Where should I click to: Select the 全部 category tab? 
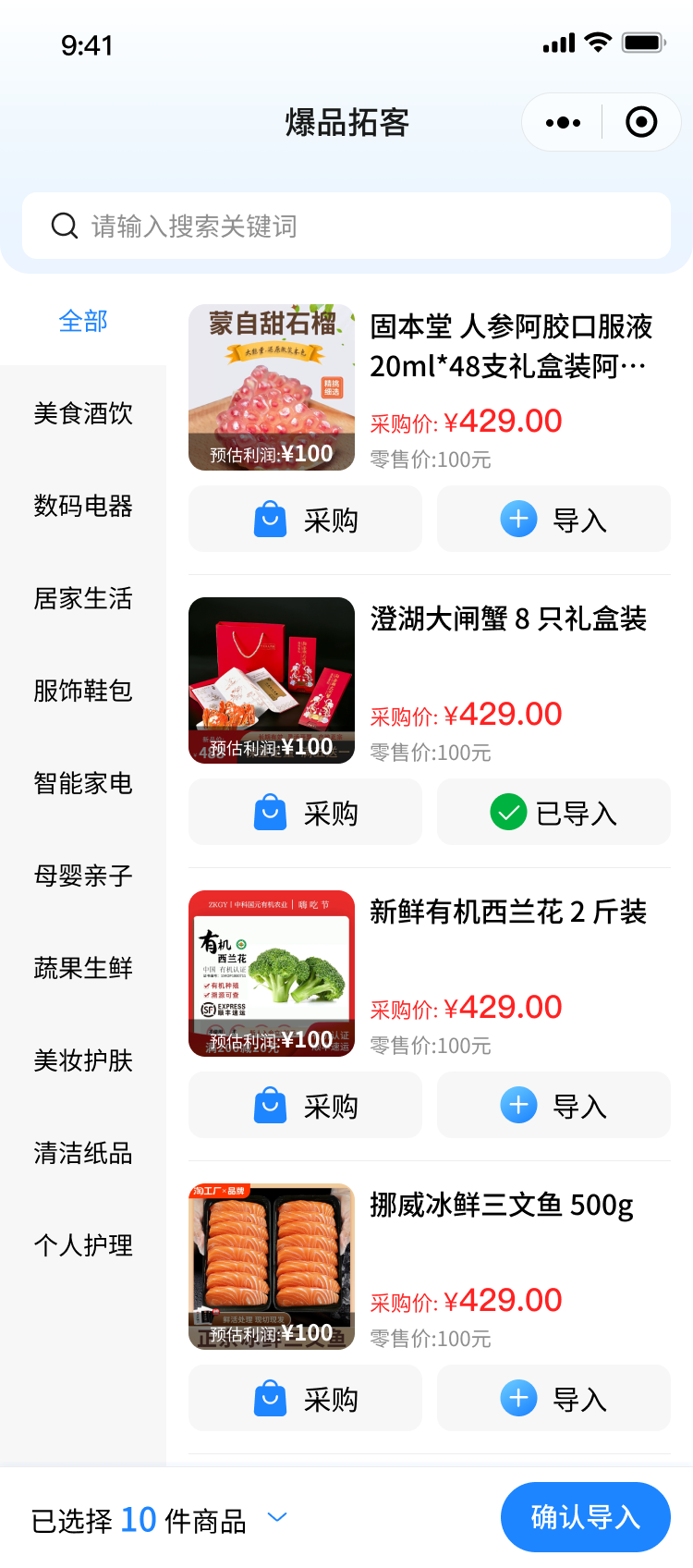[x=83, y=321]
